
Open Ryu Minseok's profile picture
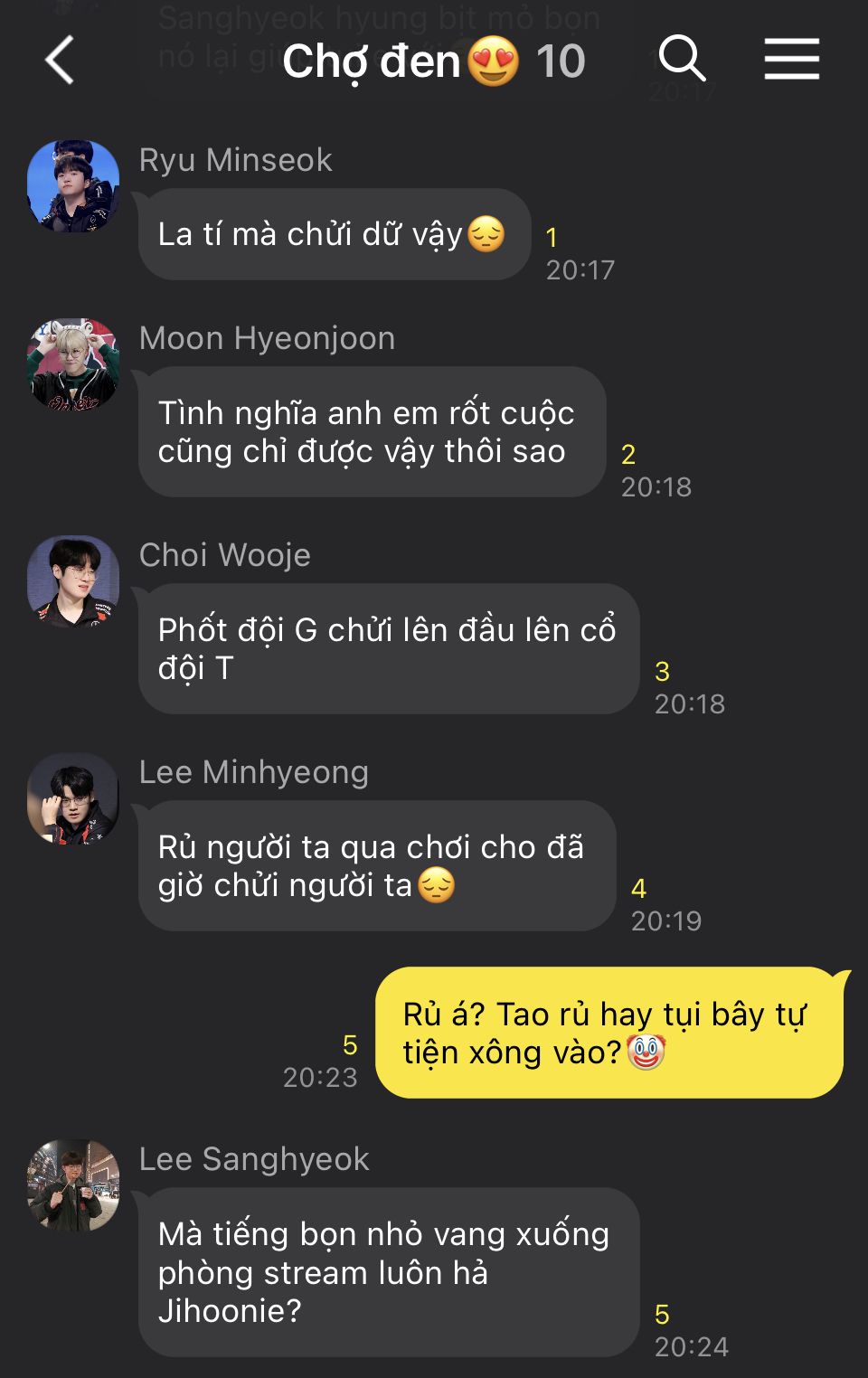(73, 186)
